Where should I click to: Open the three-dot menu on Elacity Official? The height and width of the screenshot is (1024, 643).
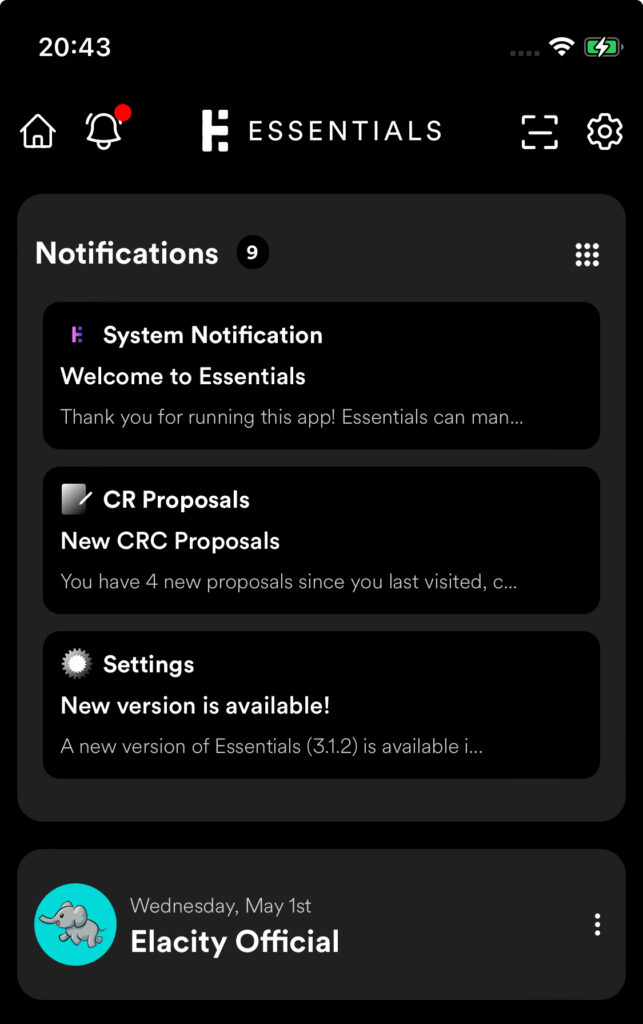597,925
